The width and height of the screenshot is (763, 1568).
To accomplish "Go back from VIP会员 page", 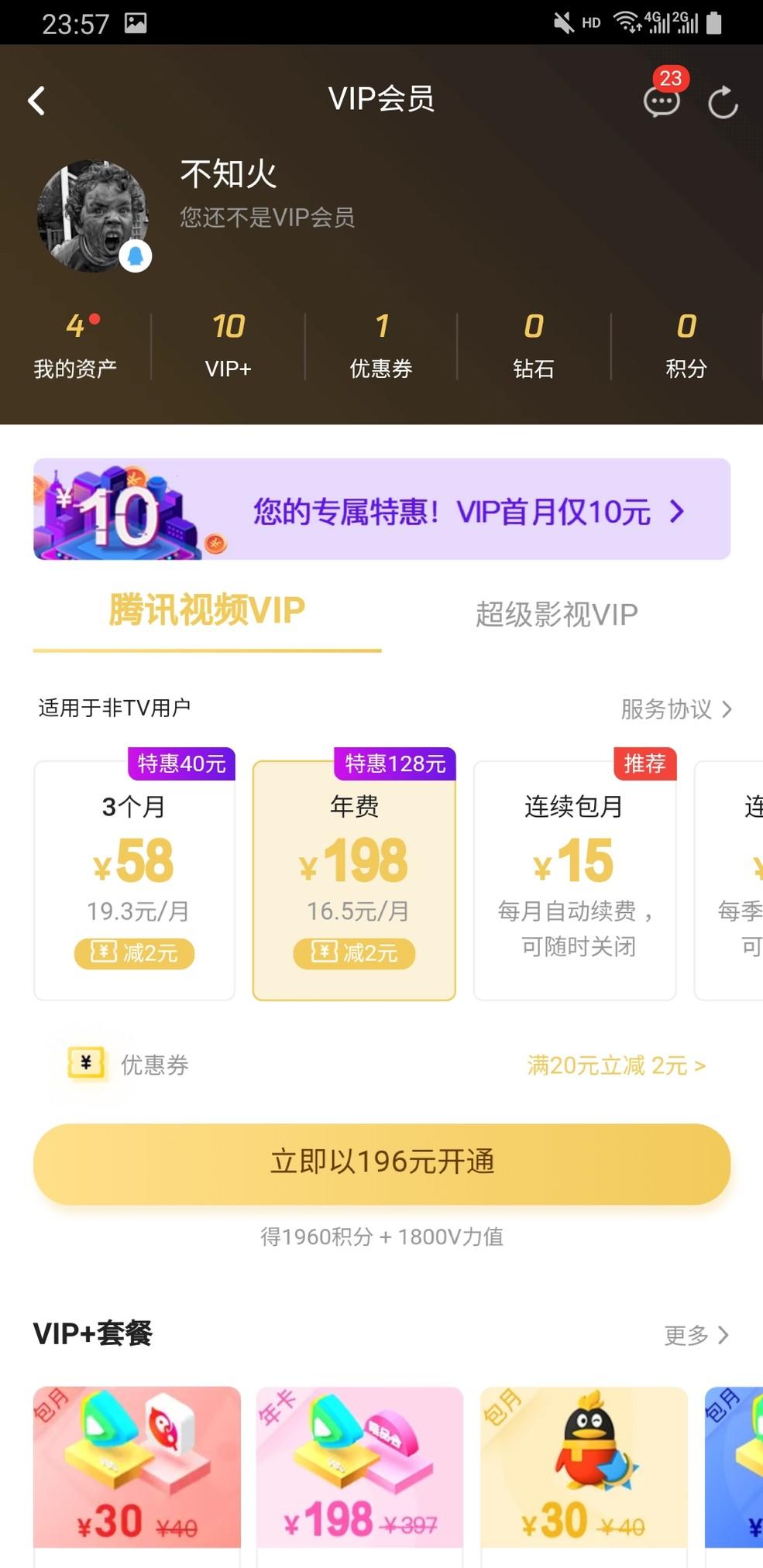I will coord(36,101).
